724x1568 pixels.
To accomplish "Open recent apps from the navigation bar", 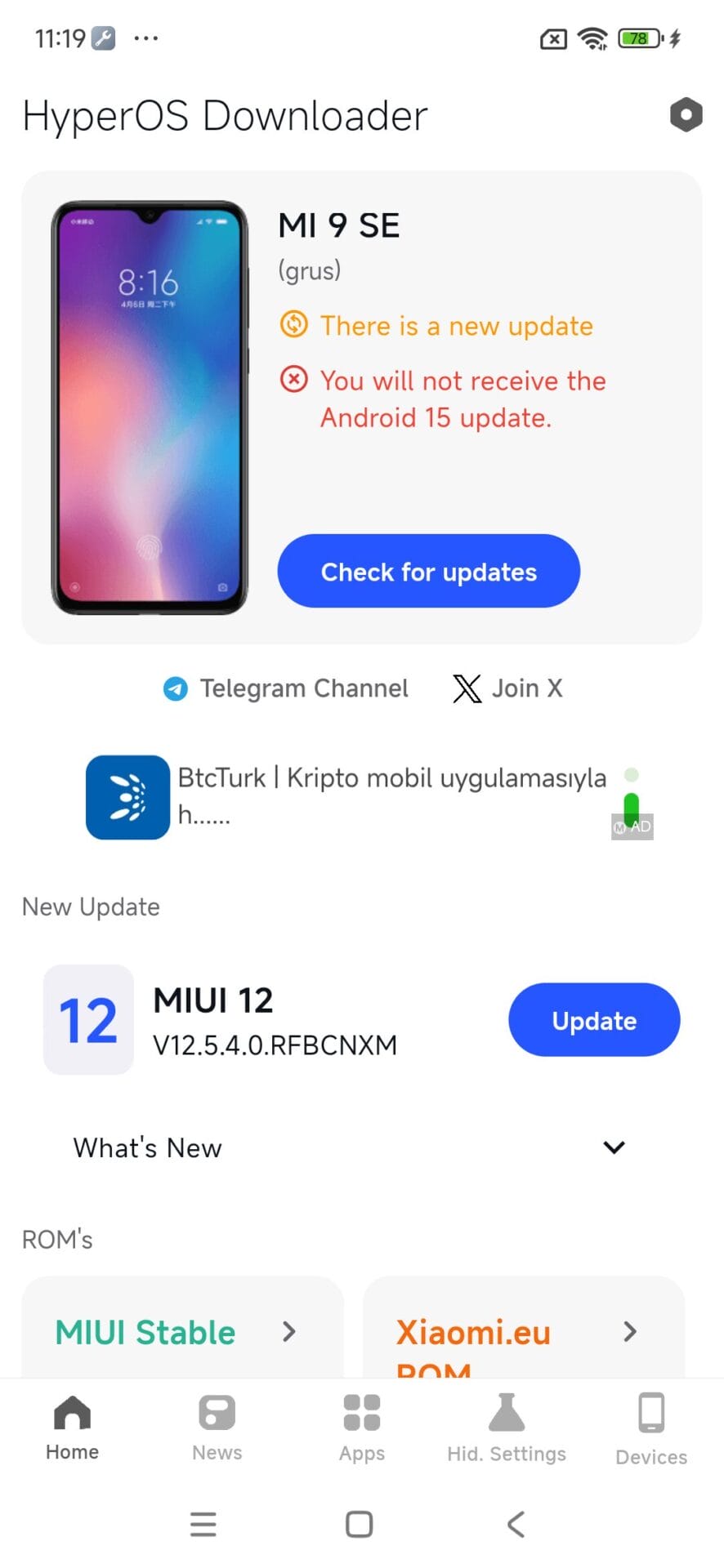I will (203, 1524).
